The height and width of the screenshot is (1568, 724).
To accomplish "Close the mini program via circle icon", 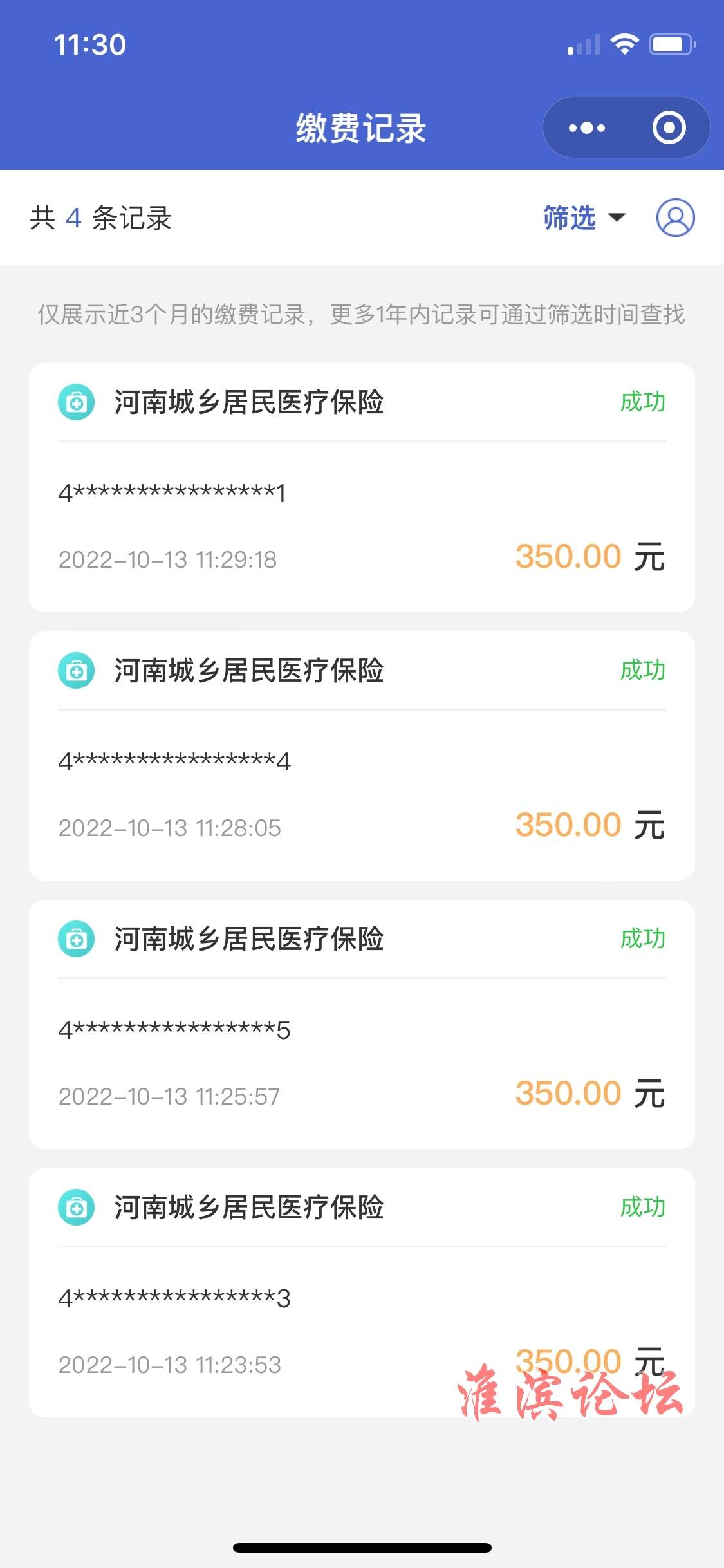I will point(669,128).
